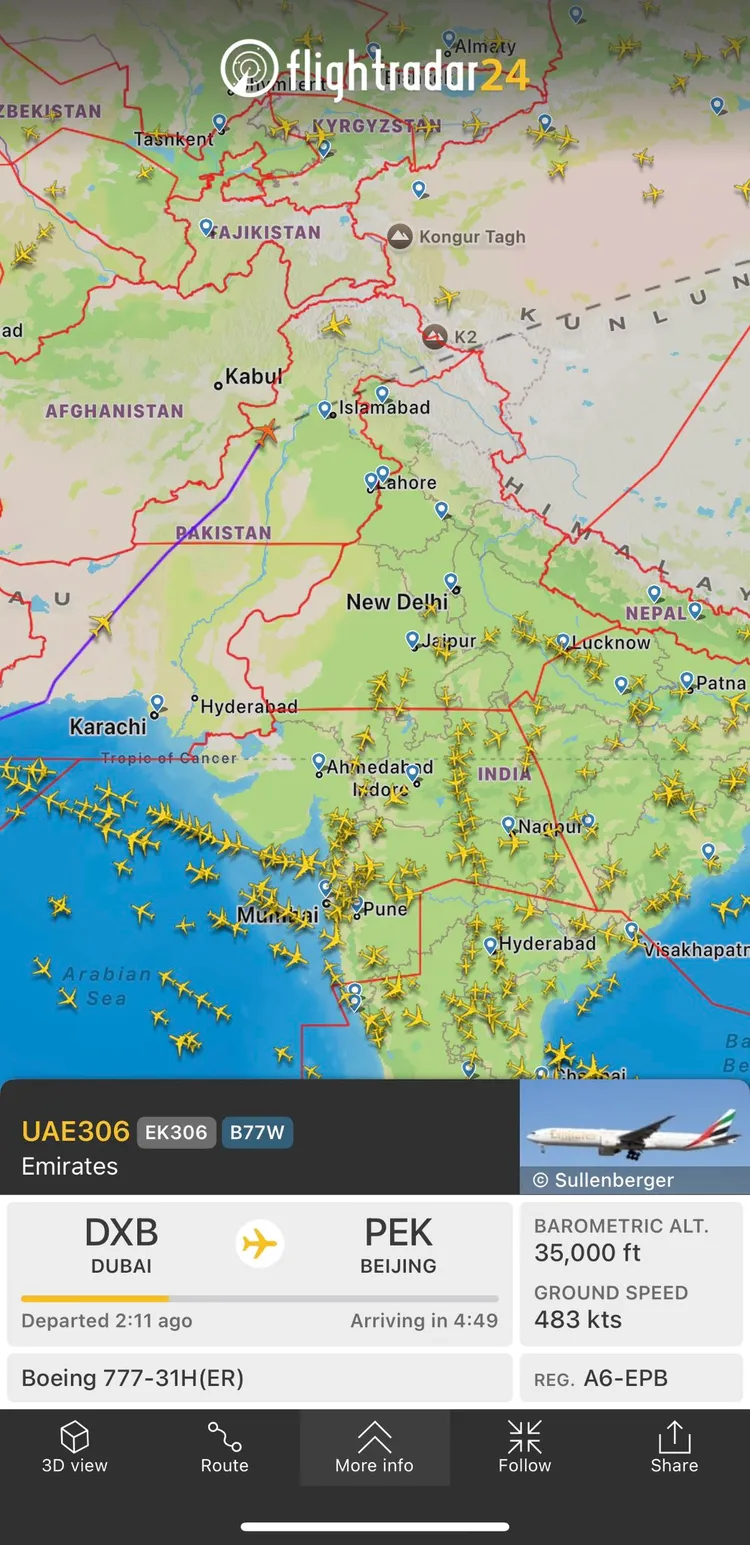The image size is (750, 1545).
Task: Select the orange tracked aircraft icon
Action: [x=267, y=432]
